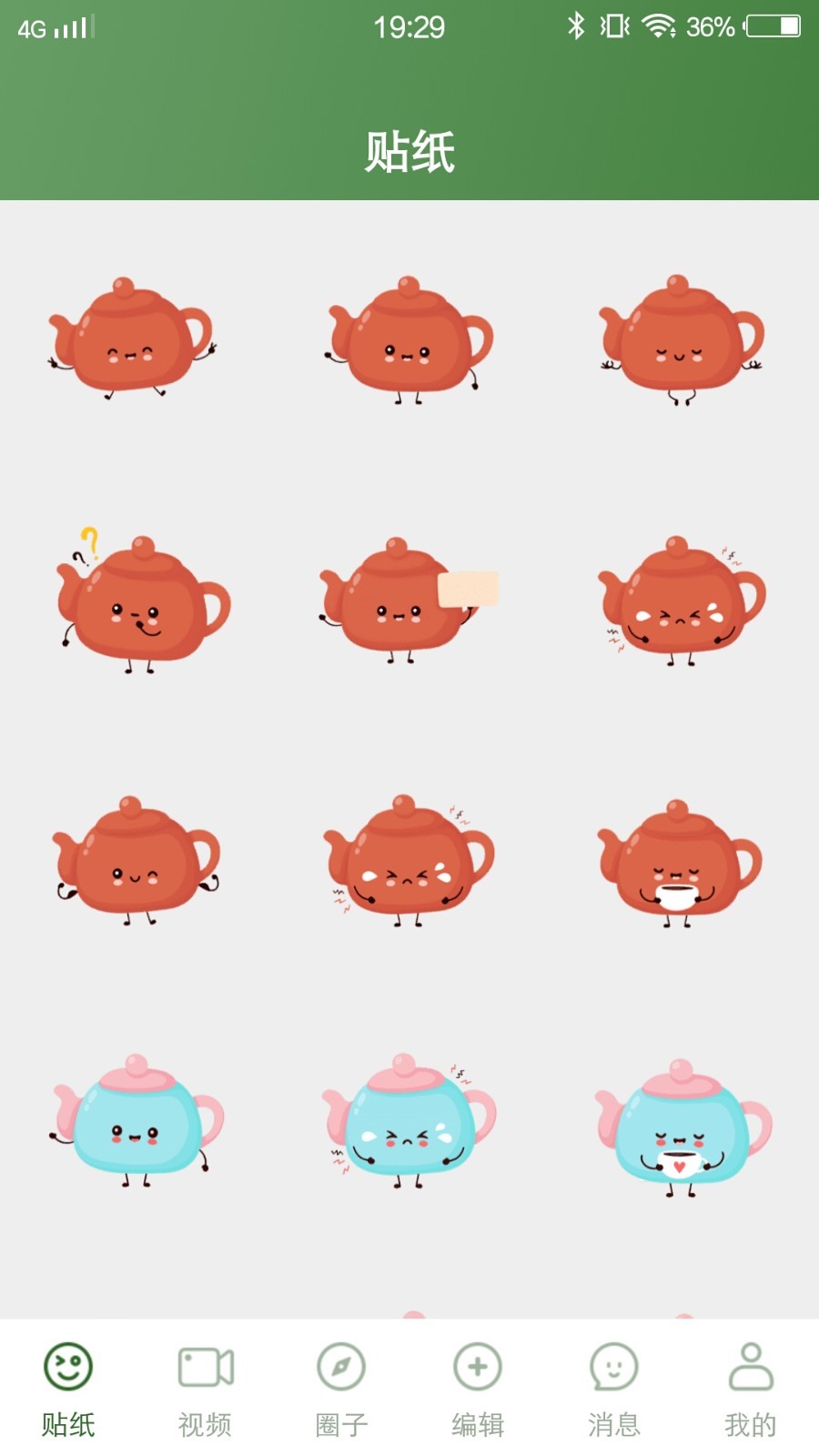
Task: Select the 贴纸 tab
Action: (68, 1389)
